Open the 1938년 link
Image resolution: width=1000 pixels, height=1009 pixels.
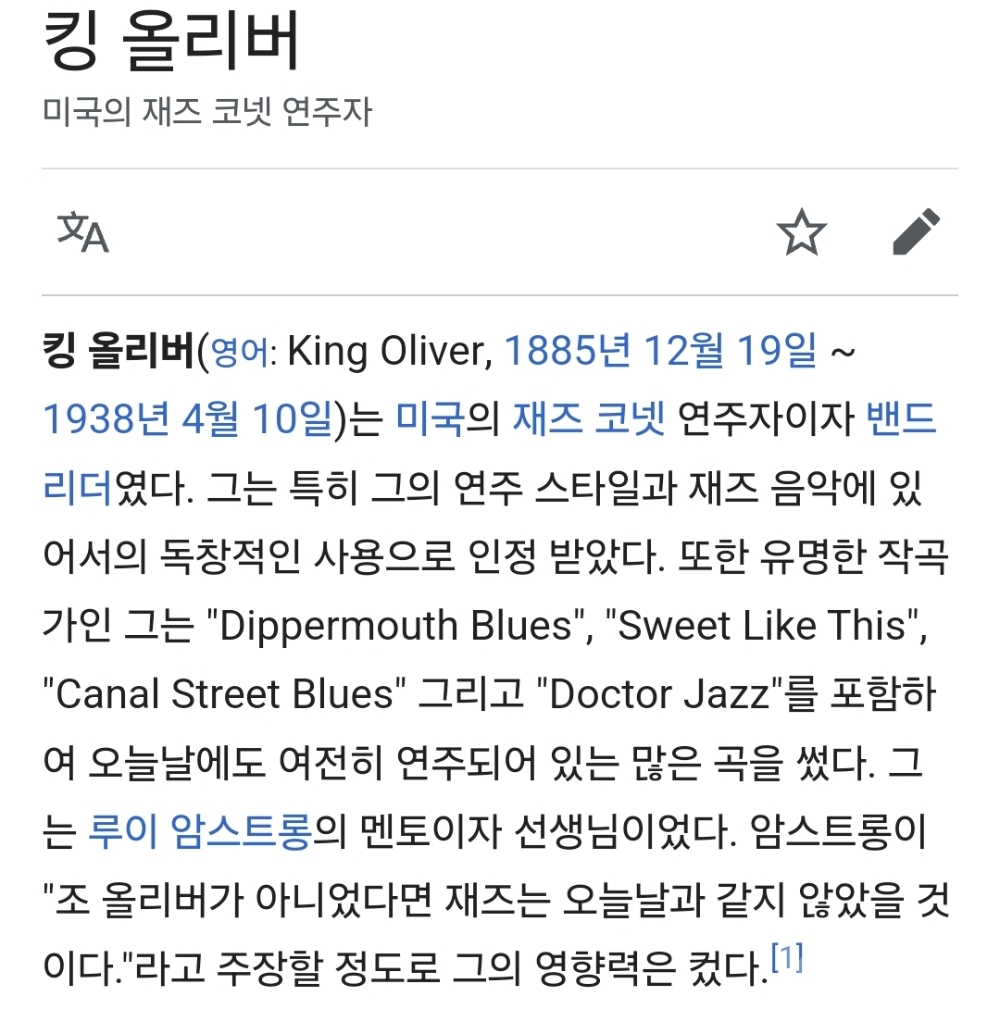(104, 421)
